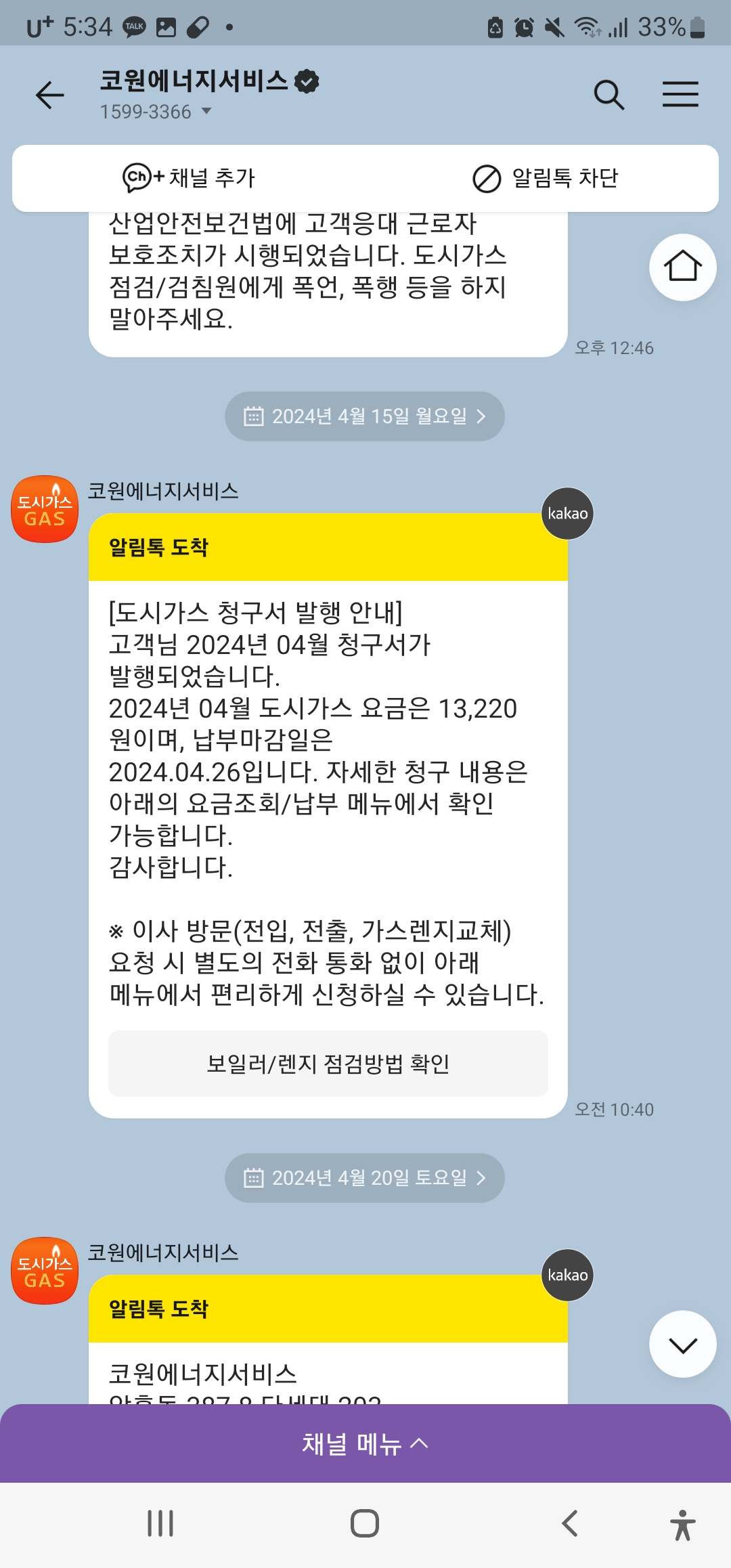Block alimtalk with 알림톡 차단
Screen dimensions: 731x1568
(546, 178)
